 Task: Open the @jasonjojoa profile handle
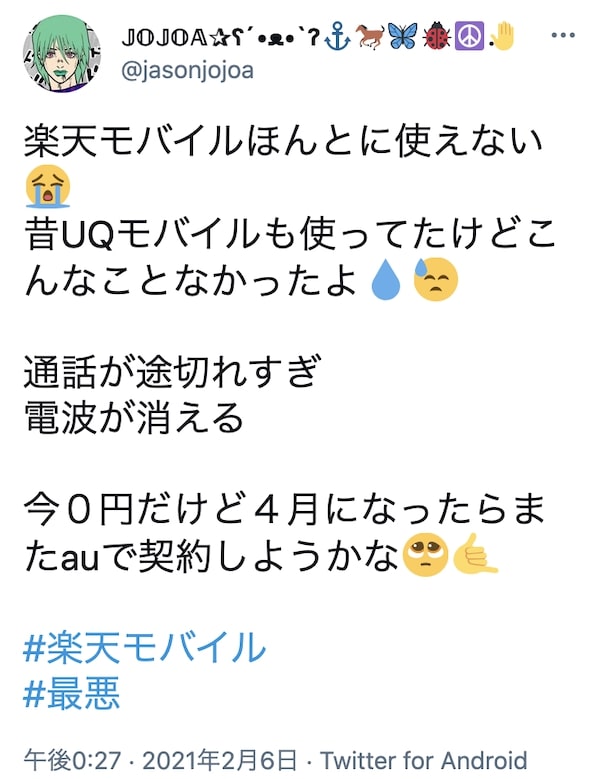click(186, 71)
